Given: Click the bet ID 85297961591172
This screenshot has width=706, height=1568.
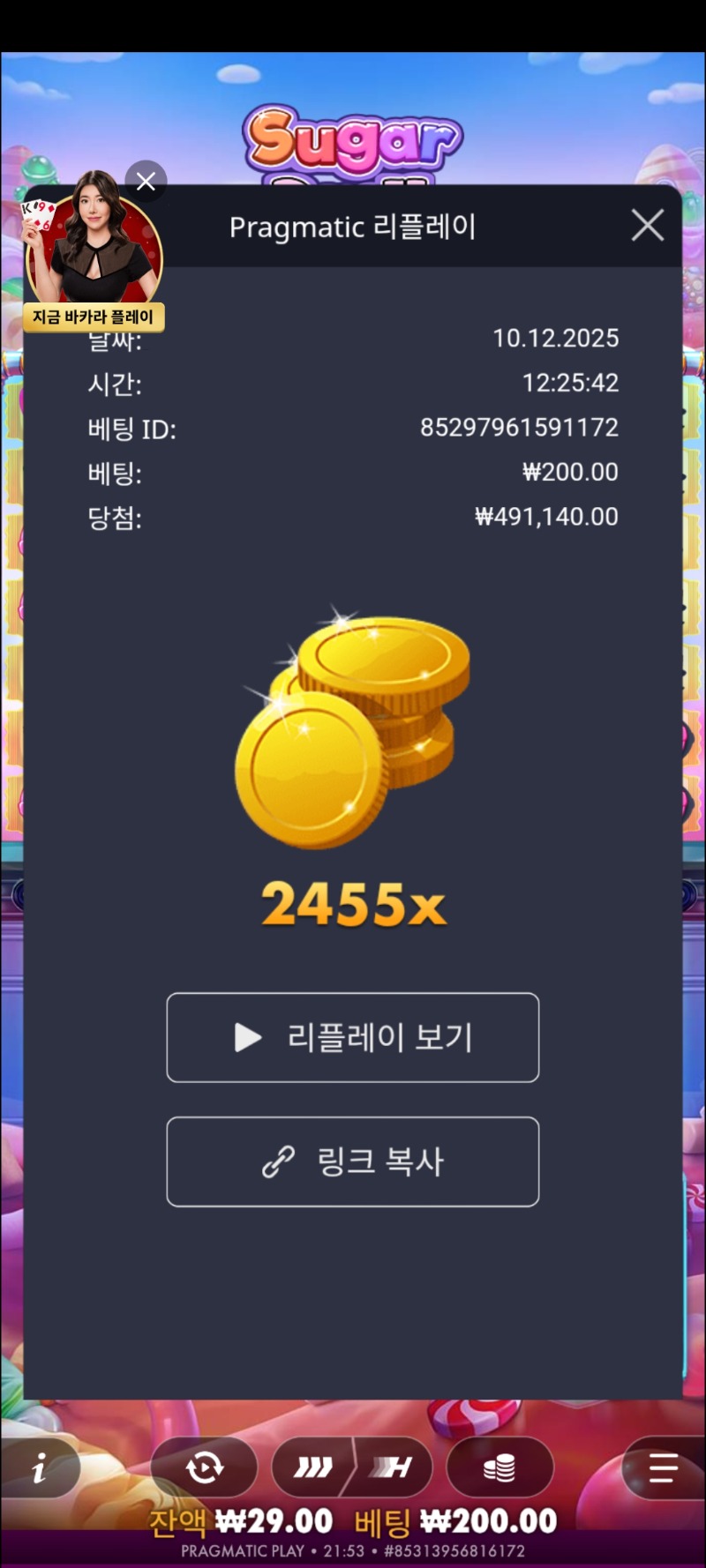Looking at the screenshot, I should pyautogui.click(x=519, y=428).
